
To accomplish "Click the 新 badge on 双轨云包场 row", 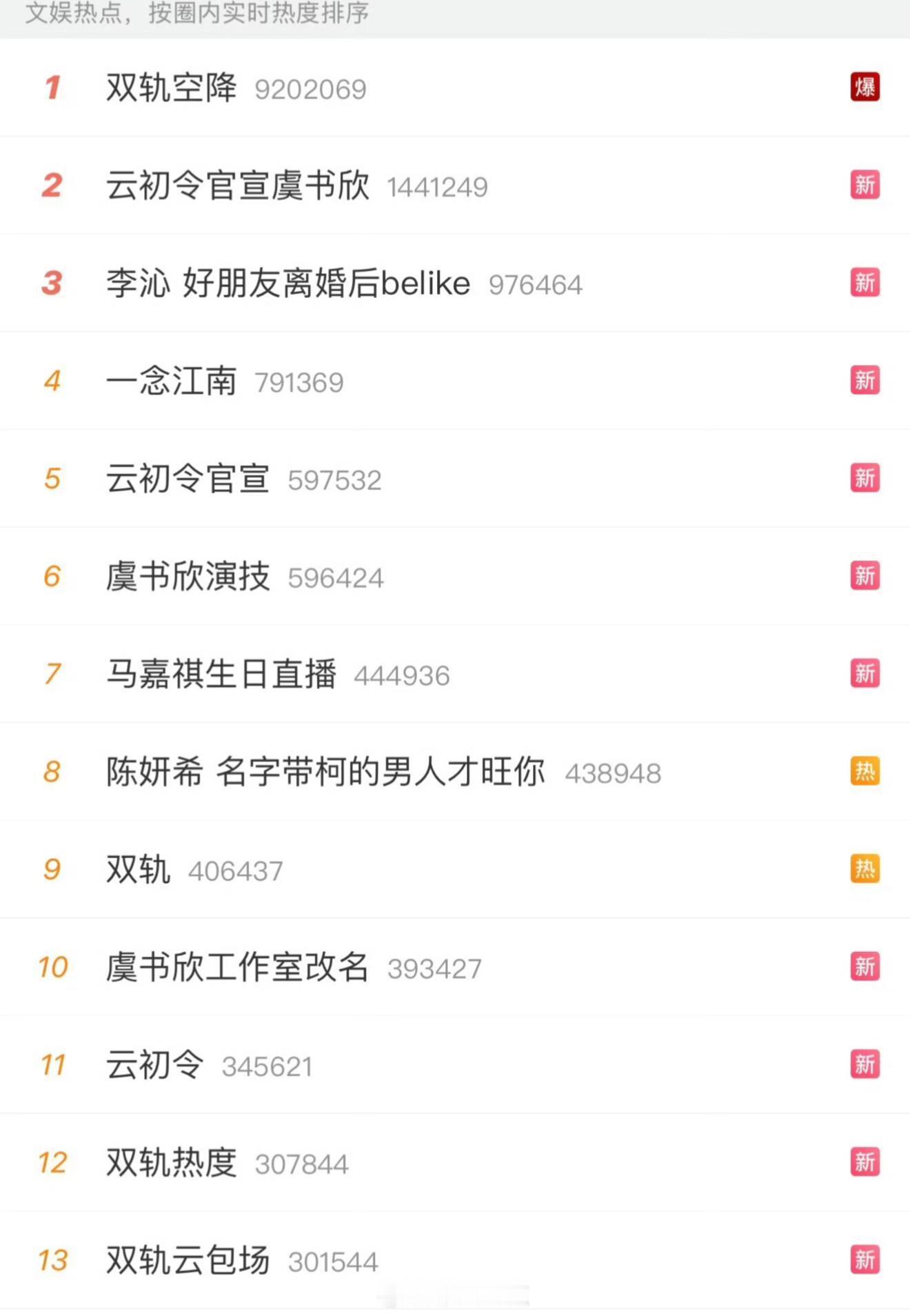I will coord(864,1260).
